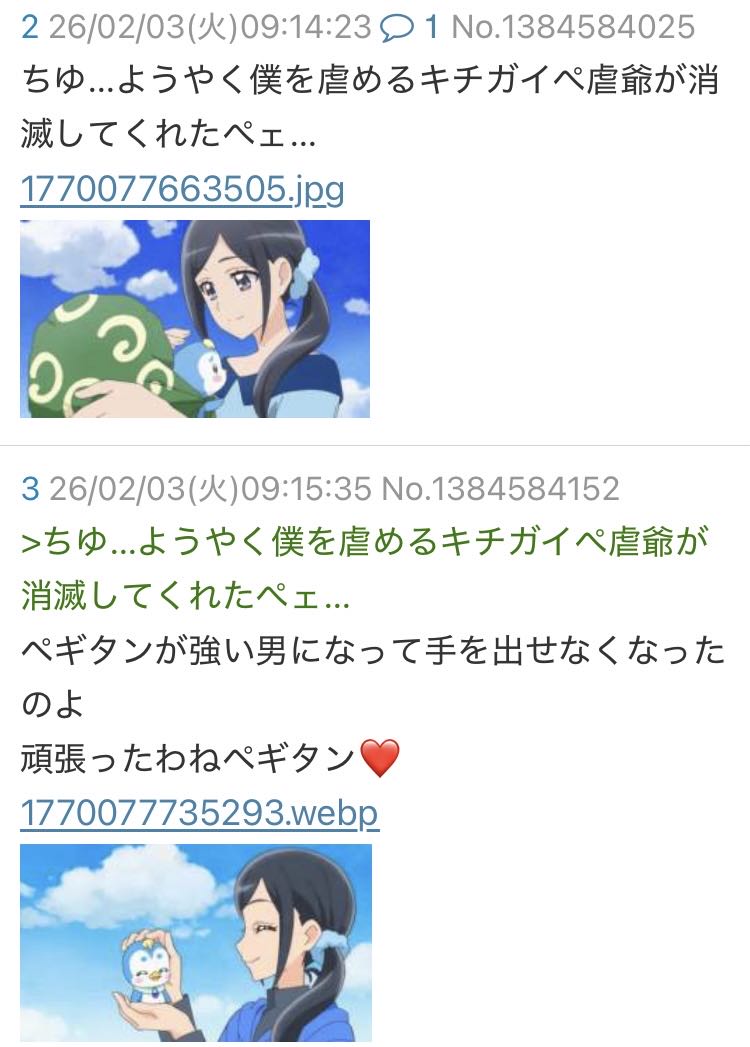View the image thumbnail in post 2
The image size is (750, 1047).
pos(195,318)
